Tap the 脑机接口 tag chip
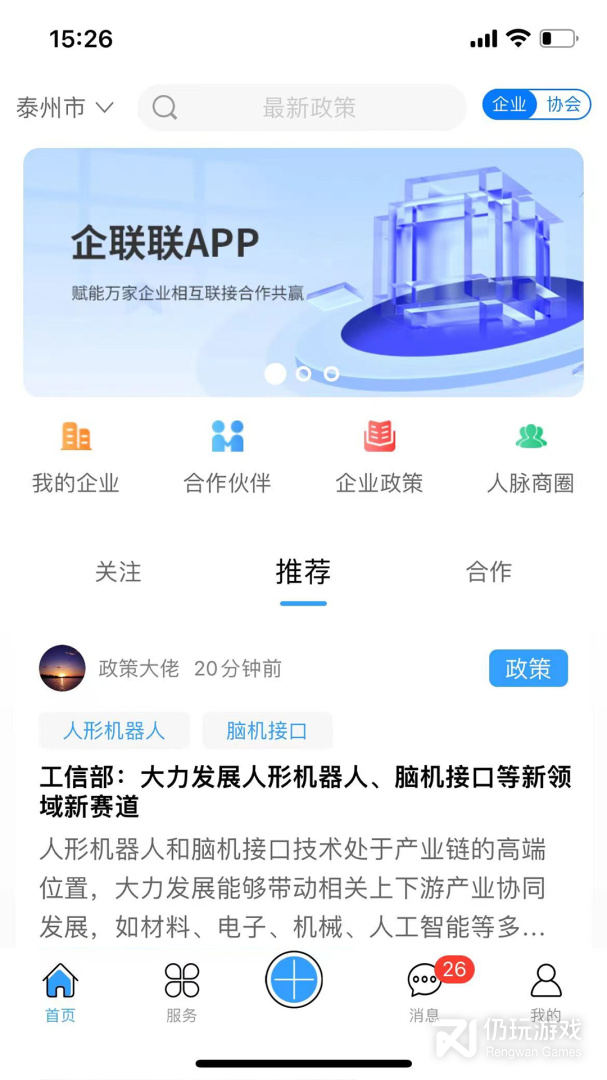607x1080 pixels. tap(267, 731)
